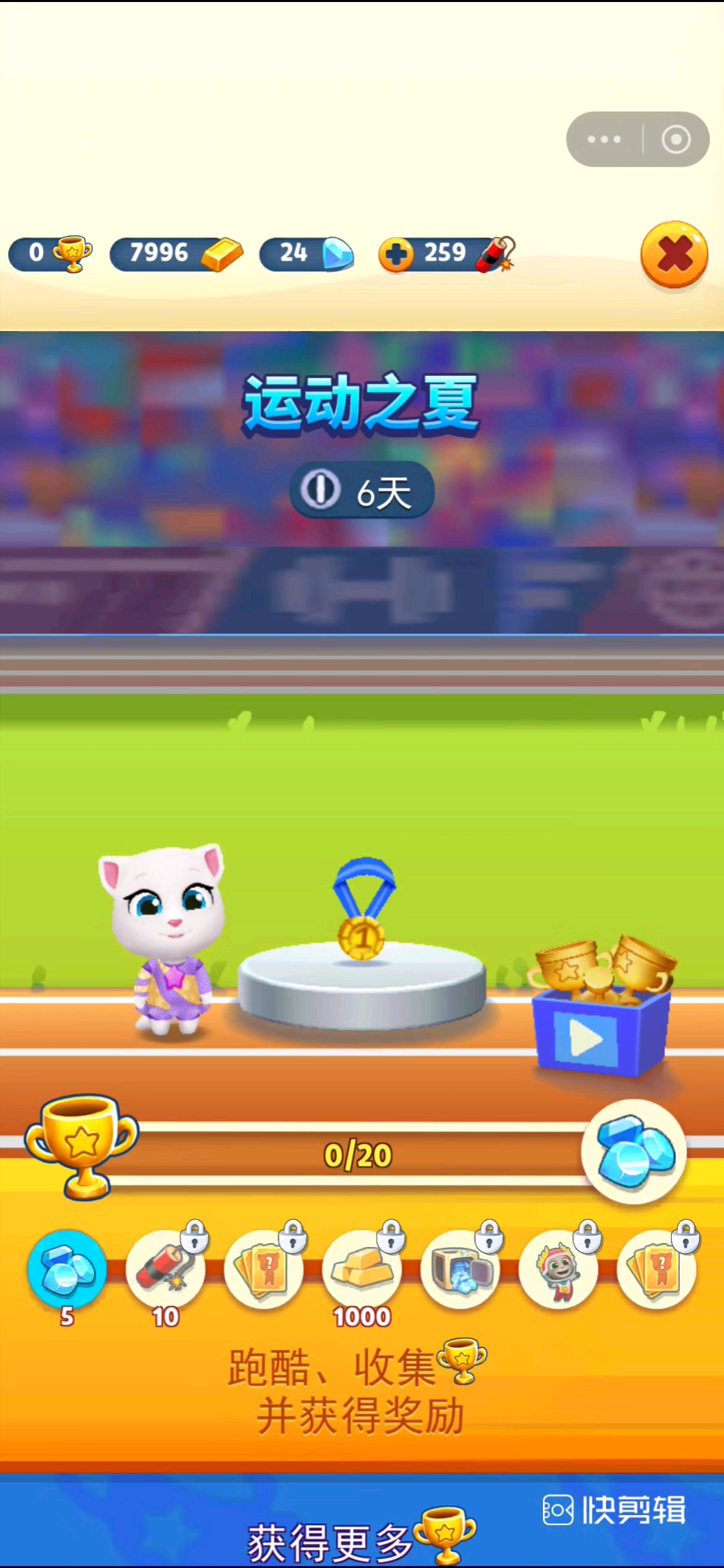
Task: Tap the mini program close circle
Action: (676, 139)
